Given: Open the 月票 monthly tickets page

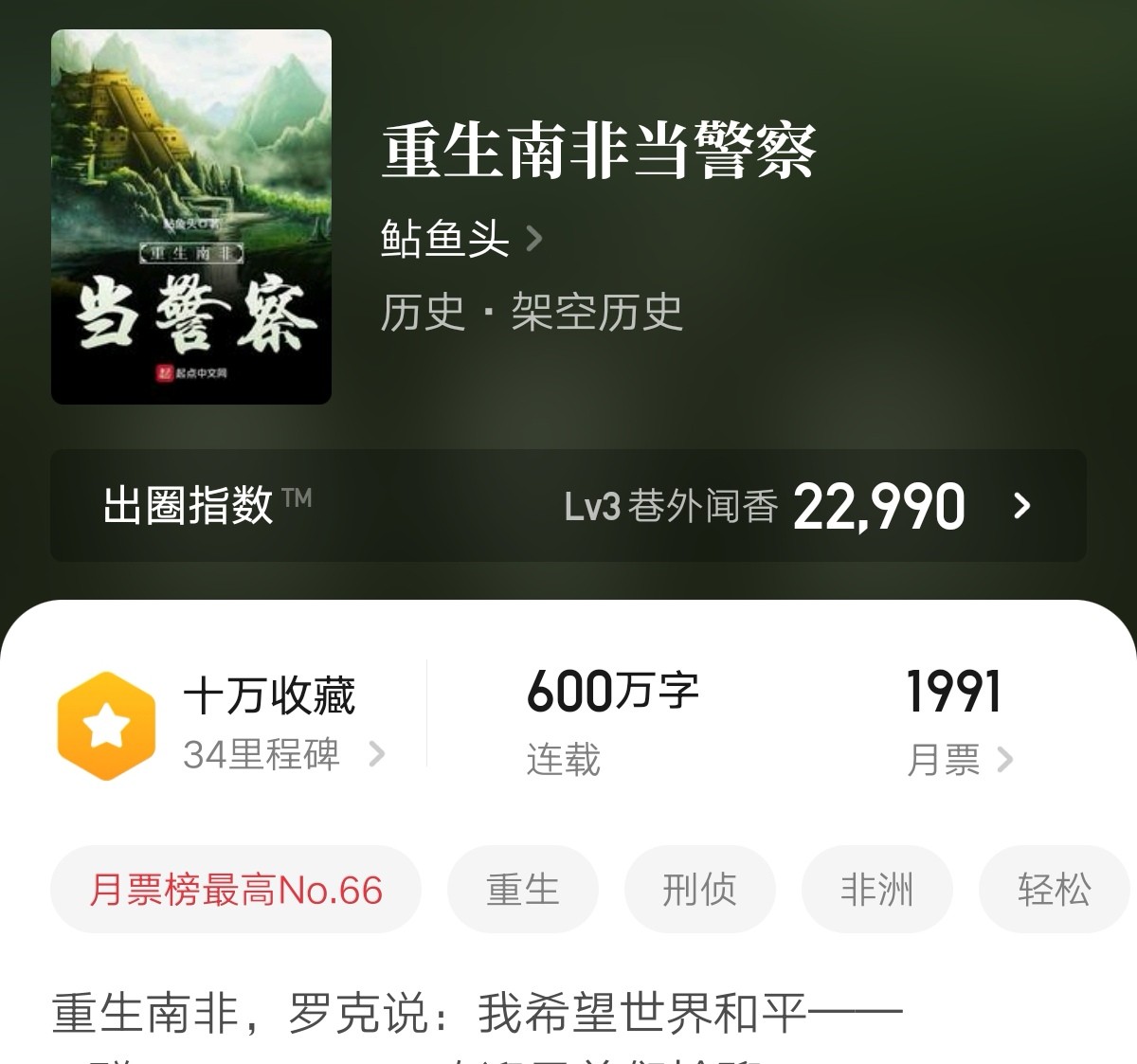Looking at the screenshot, I should 958,759.
